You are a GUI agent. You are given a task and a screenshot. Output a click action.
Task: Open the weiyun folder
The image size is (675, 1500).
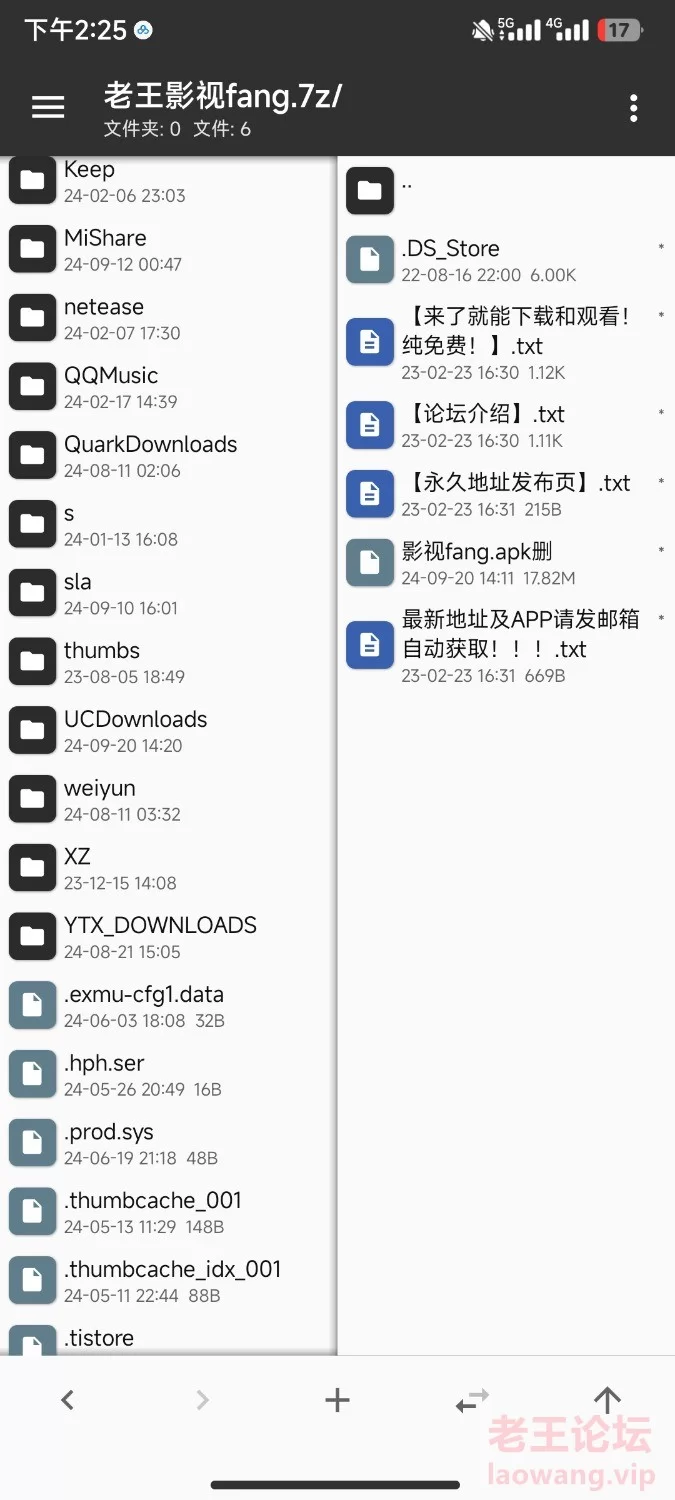(x=168, y=799)
